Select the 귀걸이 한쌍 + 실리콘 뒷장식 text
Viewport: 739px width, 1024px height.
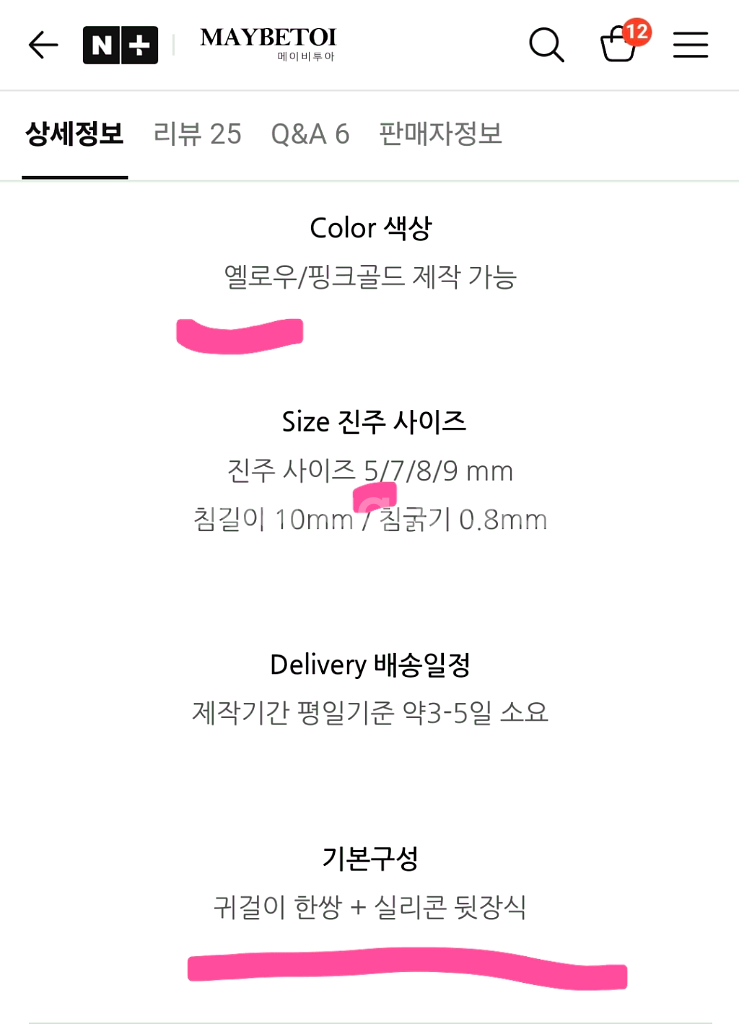tap(369, 906)
